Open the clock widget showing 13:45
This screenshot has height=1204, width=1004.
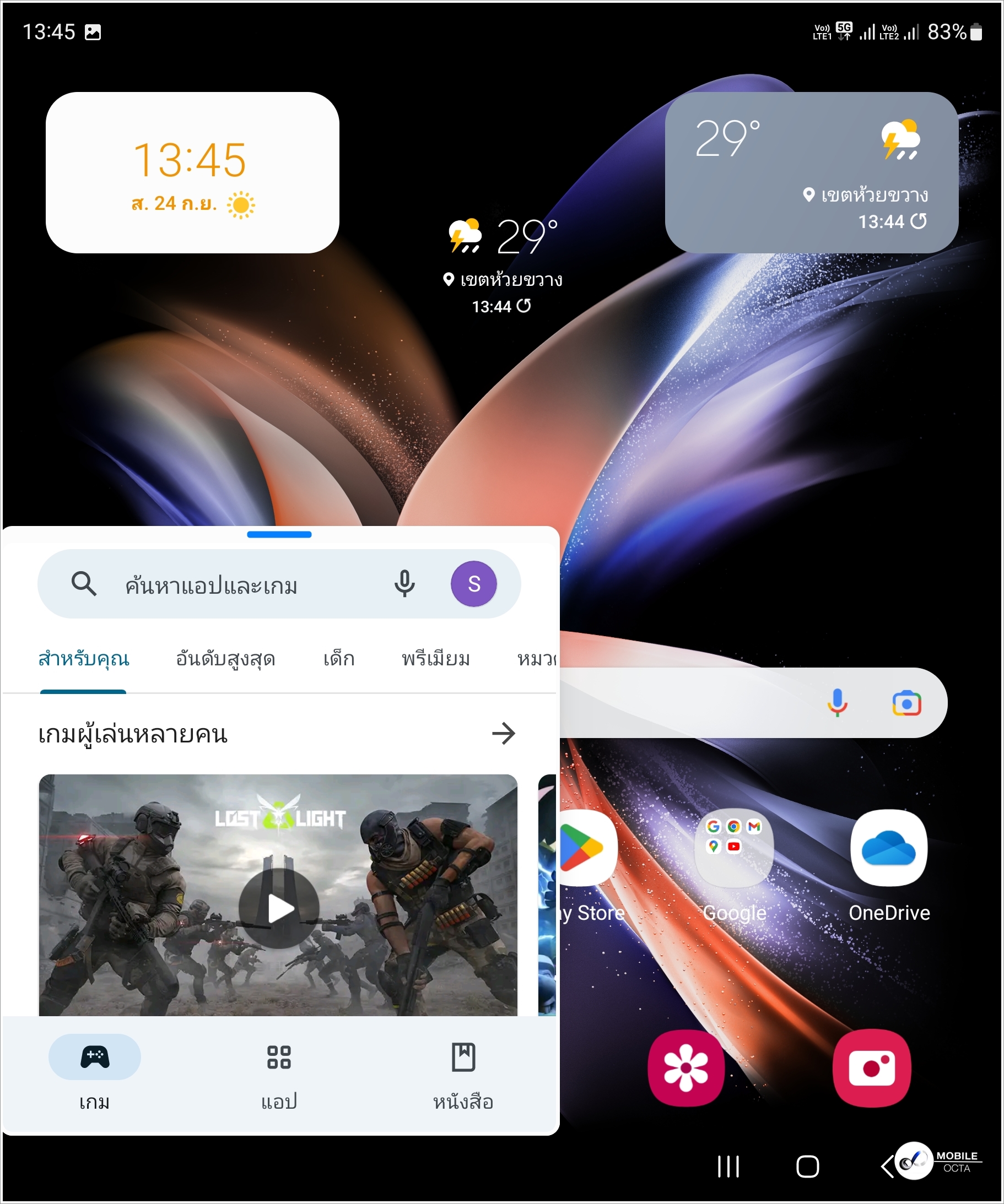point(192,172)
